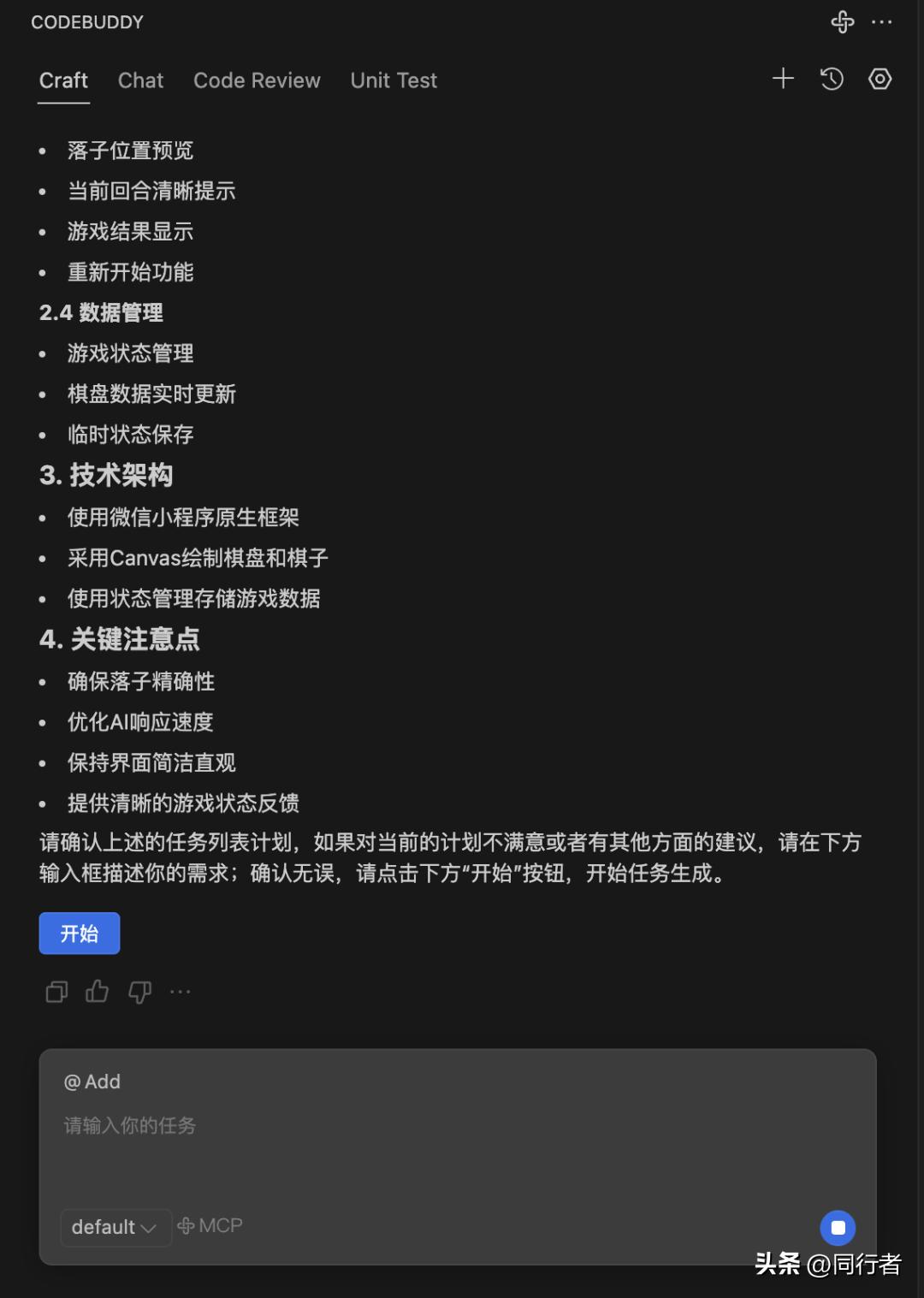The height and width of the screenshot is (1298, 924).
Task: Open CodeBuddy settings via the hexagon icon
Action: click(x=880, y=78)
